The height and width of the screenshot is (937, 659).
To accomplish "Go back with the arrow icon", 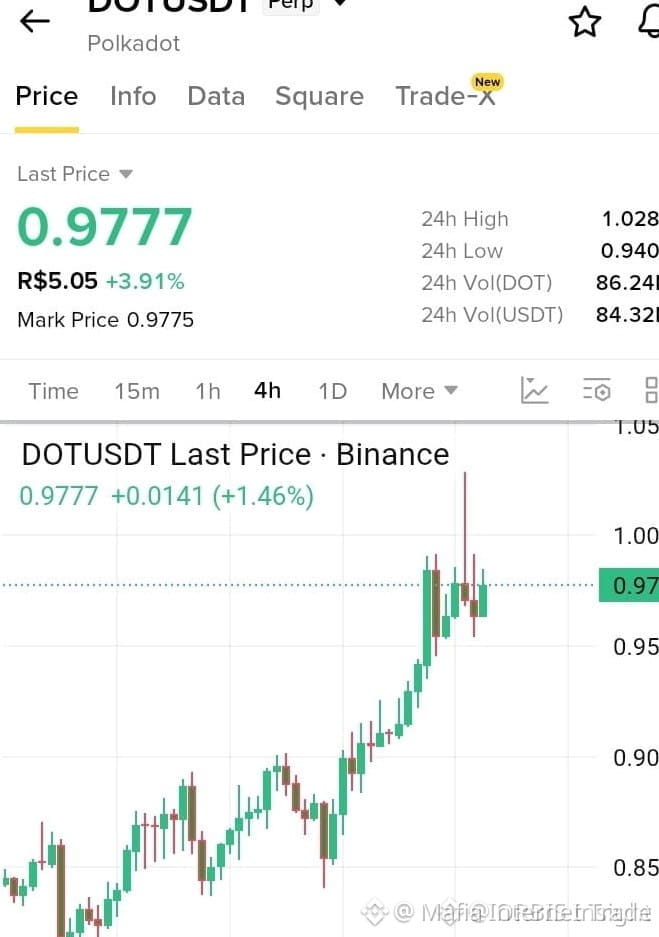I will coord(35,22).
